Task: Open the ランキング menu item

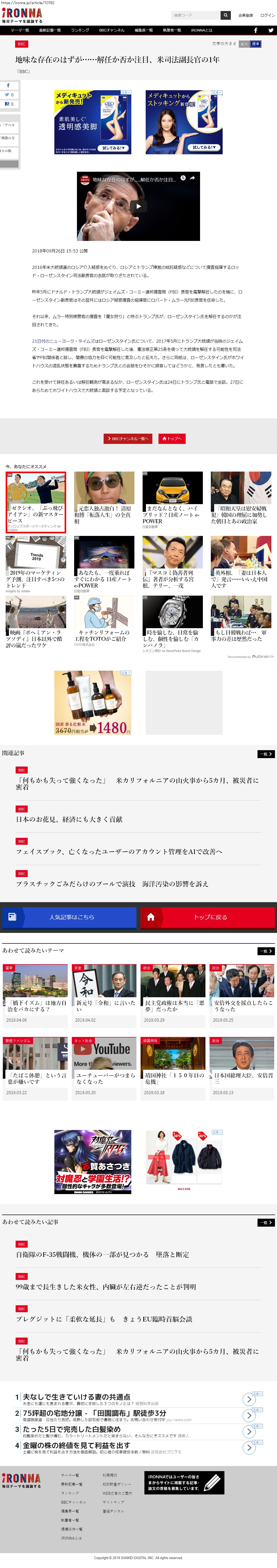Action: 80,30
